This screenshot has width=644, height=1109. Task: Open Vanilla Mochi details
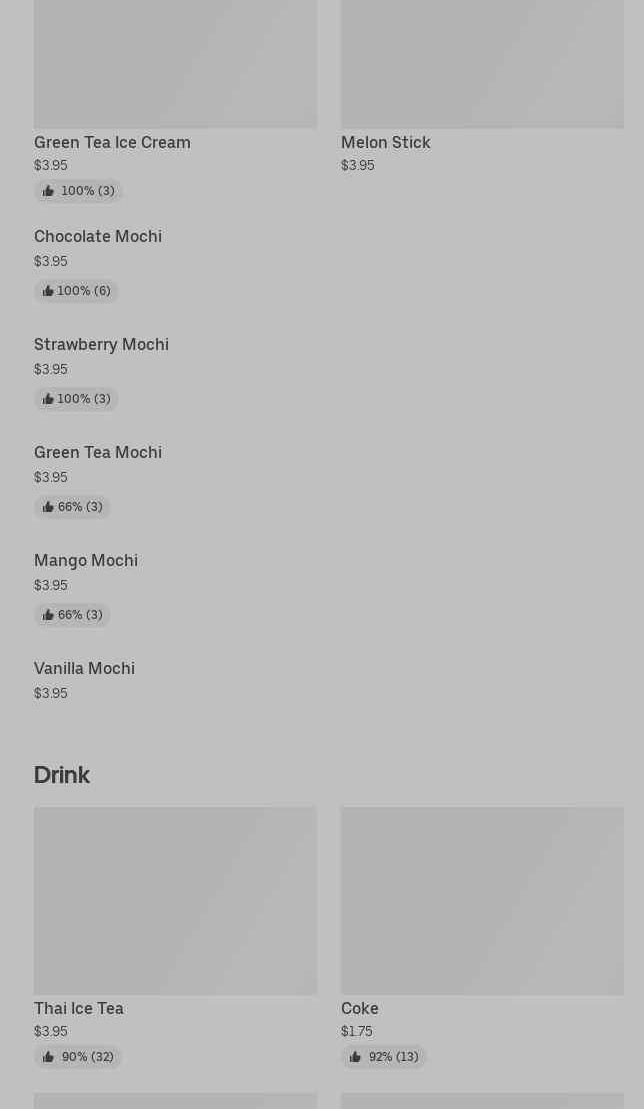tap(85, 670)
